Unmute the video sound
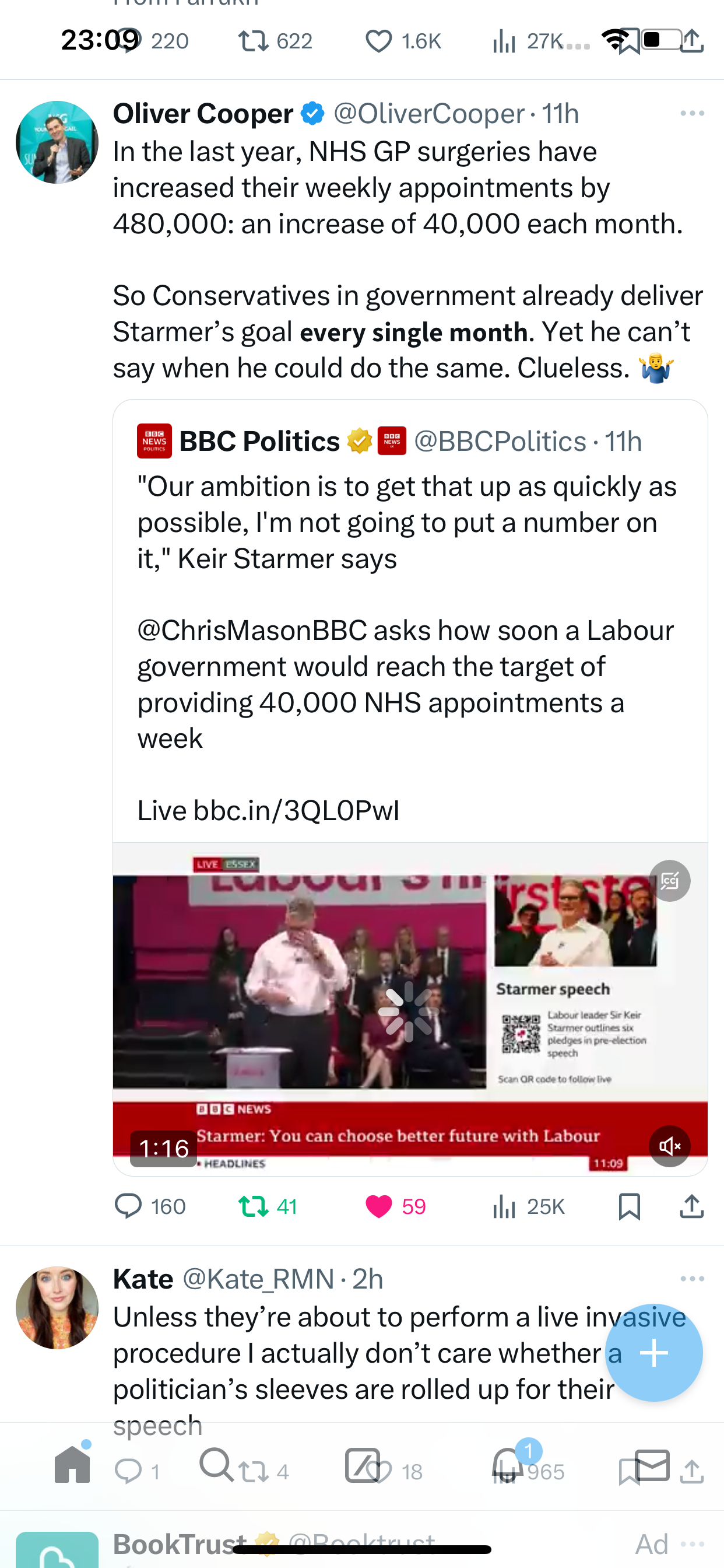This screenshot has width=724, height=1568. coord(669,1146)
